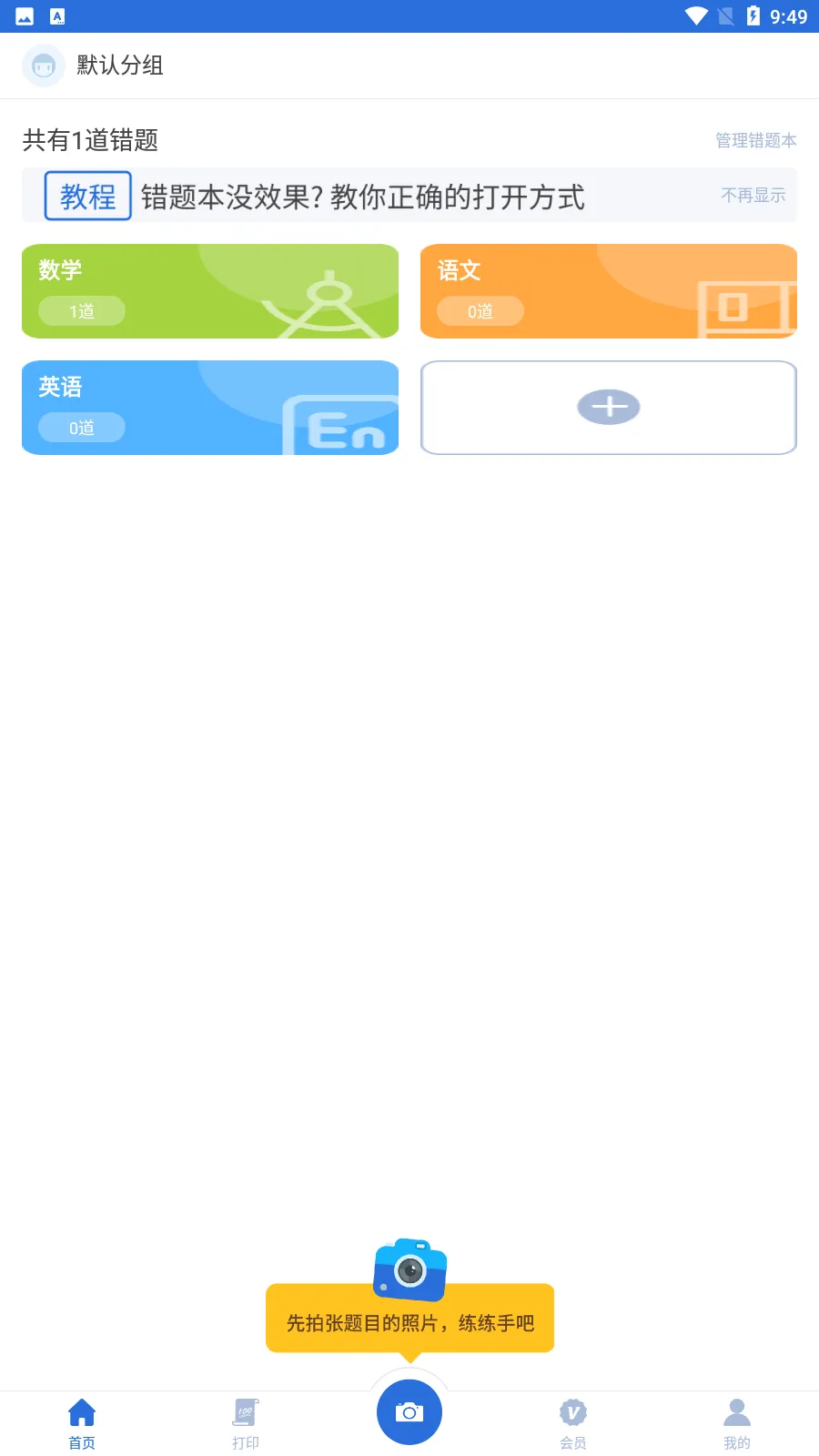Open the 语文 subject card
This screenshot has height=1456, width=819.
[608, 291]
